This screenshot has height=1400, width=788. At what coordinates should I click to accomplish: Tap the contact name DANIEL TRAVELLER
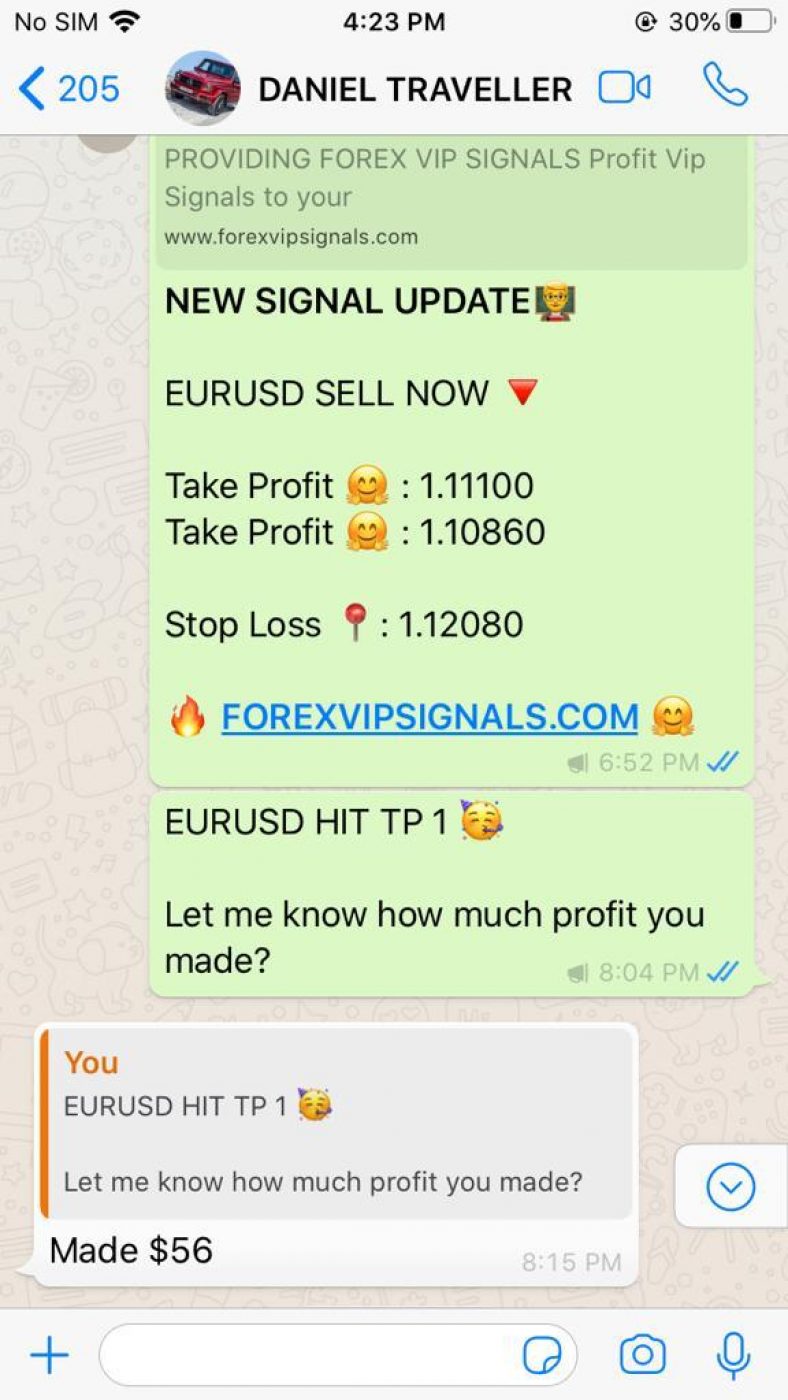tap(414, 89)
